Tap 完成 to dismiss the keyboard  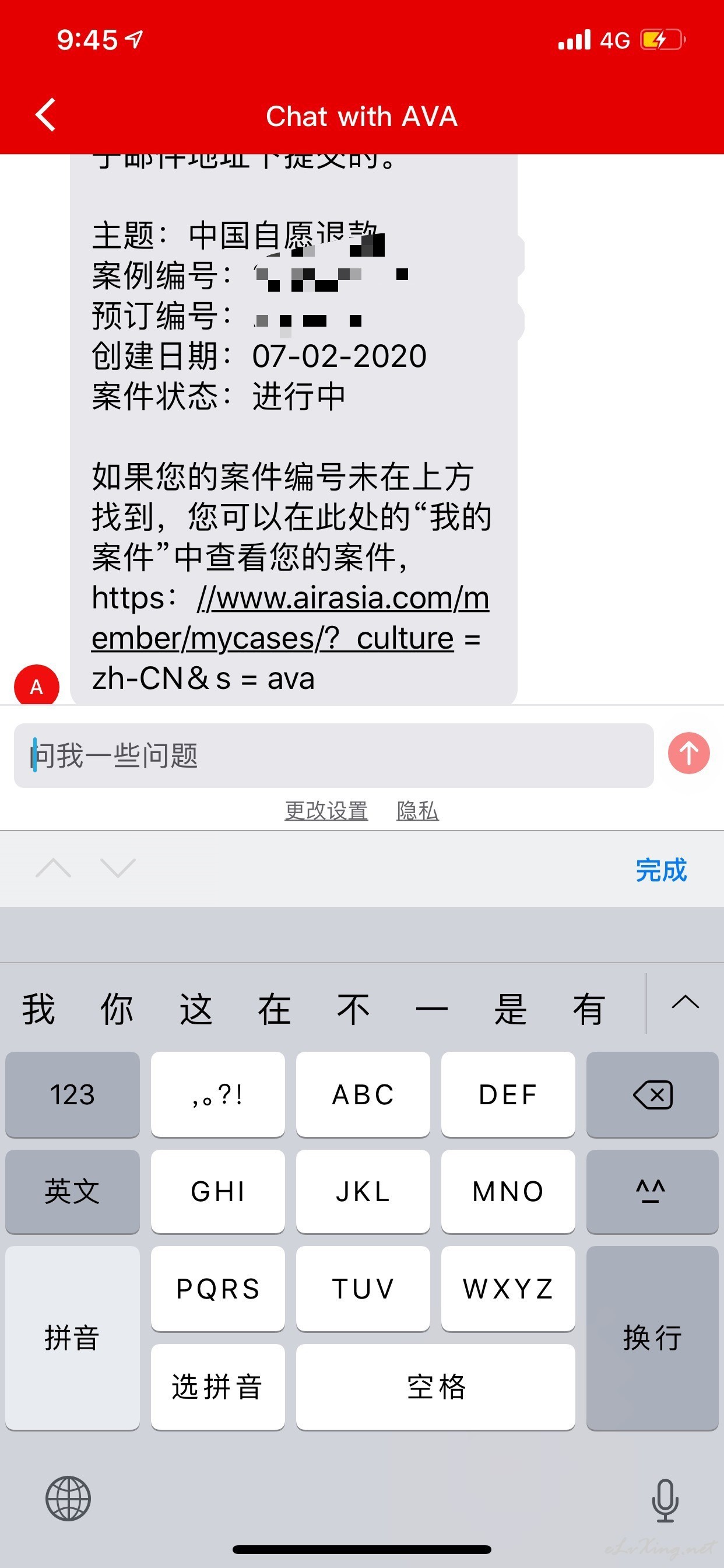(x=660, y=870)
